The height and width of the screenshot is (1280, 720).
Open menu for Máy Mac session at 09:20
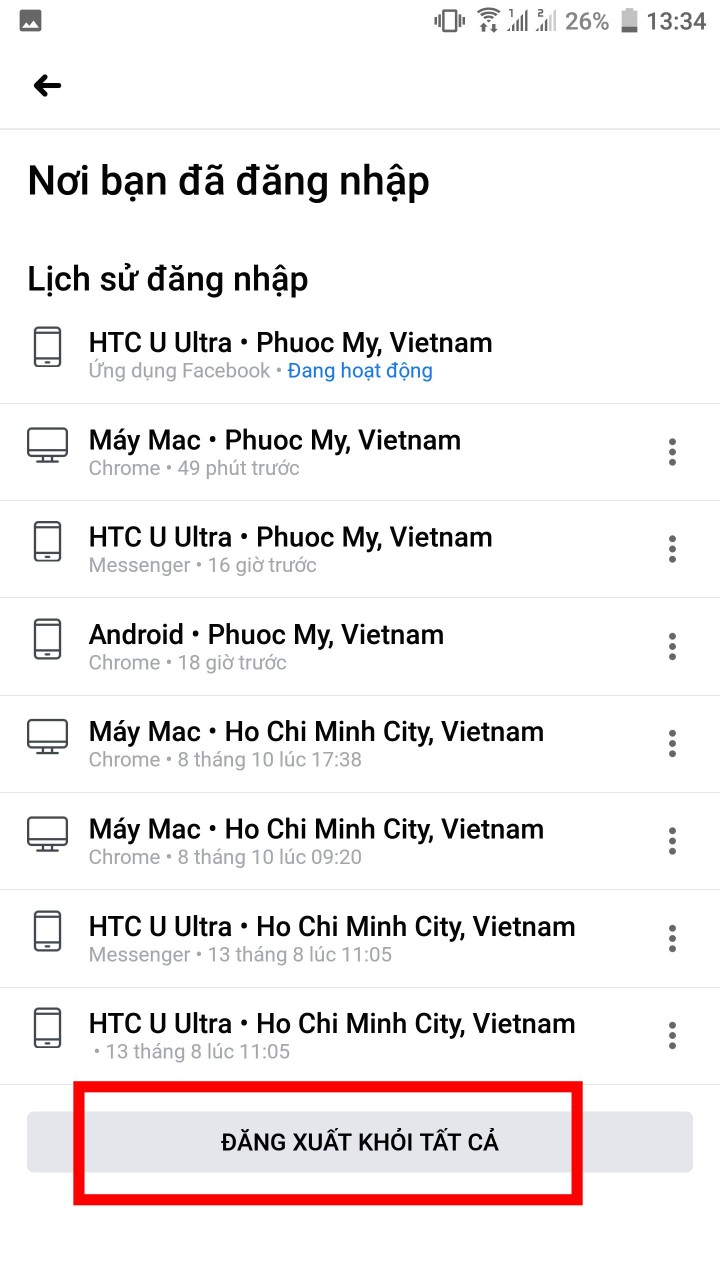[x=672, y=841]
